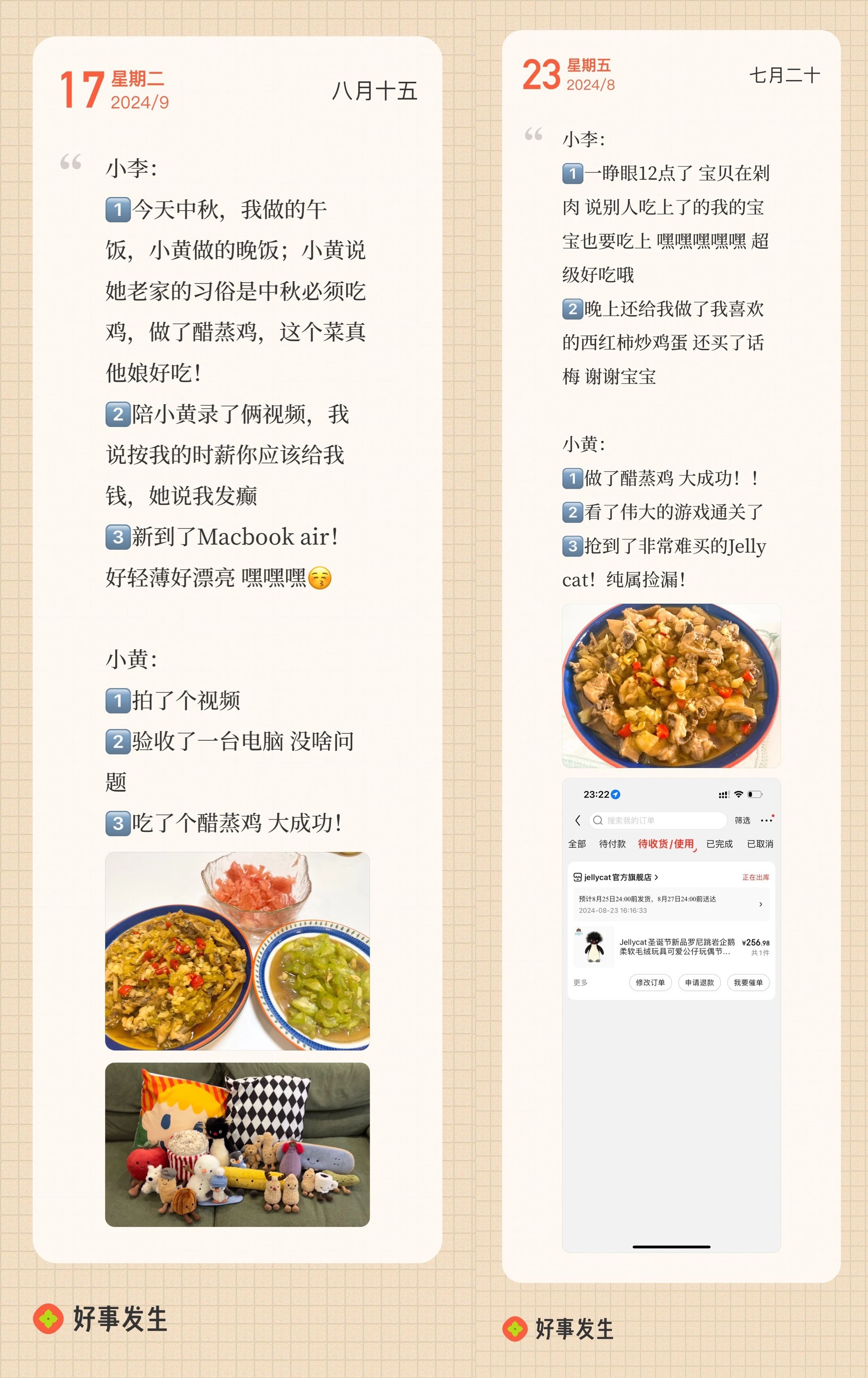Click the 申请退款 refund button
The image size is (868, 1378).
[x=699, y=983]
